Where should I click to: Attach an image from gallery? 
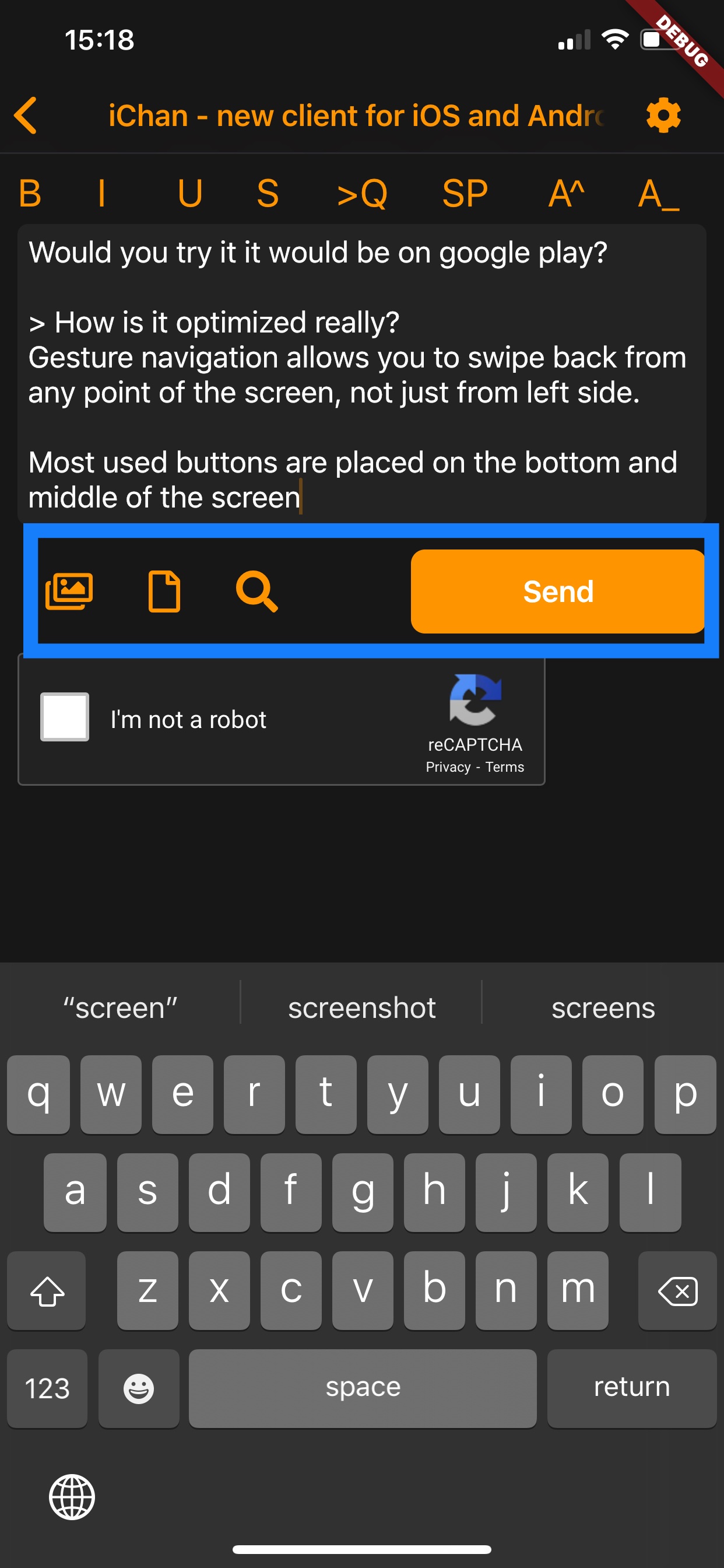[x=69, y=591]
